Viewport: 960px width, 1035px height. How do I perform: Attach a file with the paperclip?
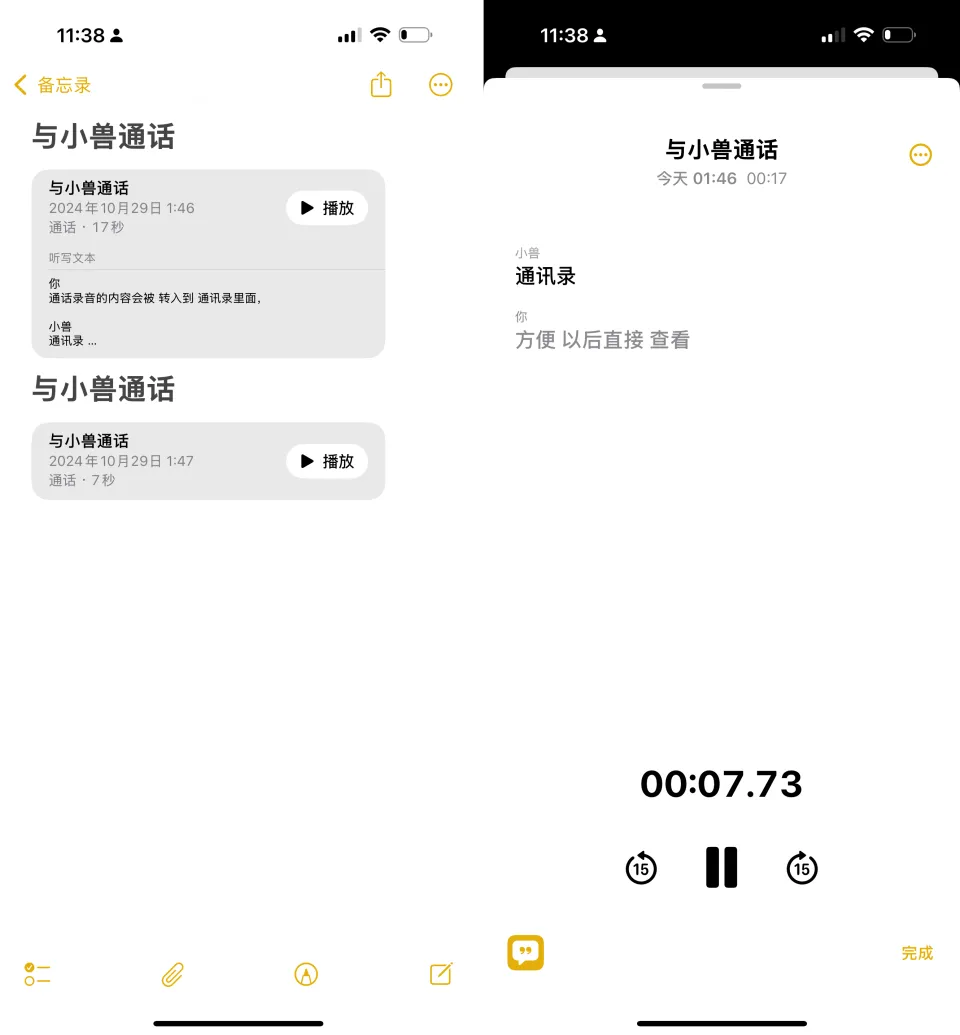[172, 974]
